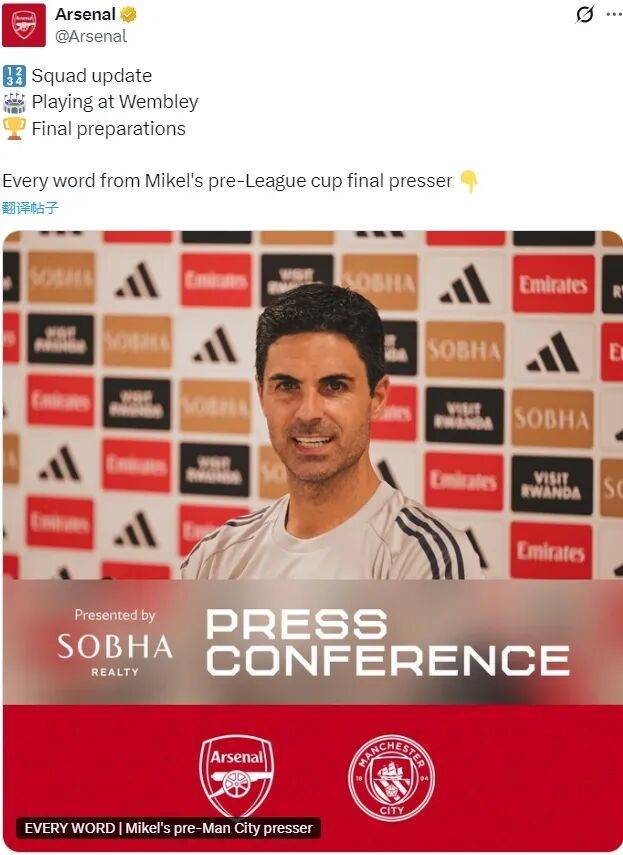Tap the Grok icon on the post
This screenshot has height=855, width=623.
(586, 14)
